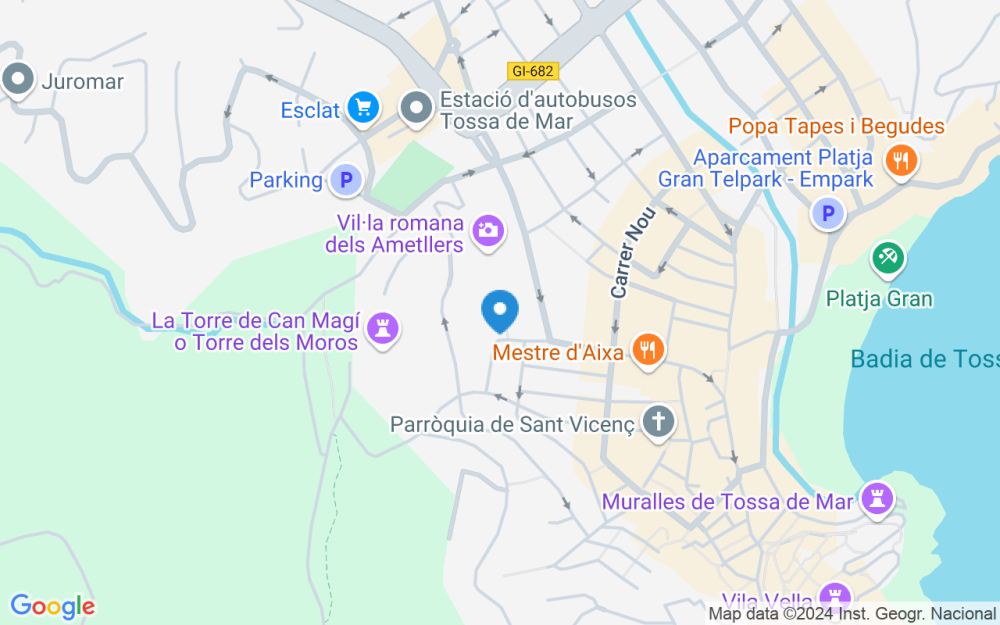Select Muralles de Tossa de Mar marker

coord(878,500)
